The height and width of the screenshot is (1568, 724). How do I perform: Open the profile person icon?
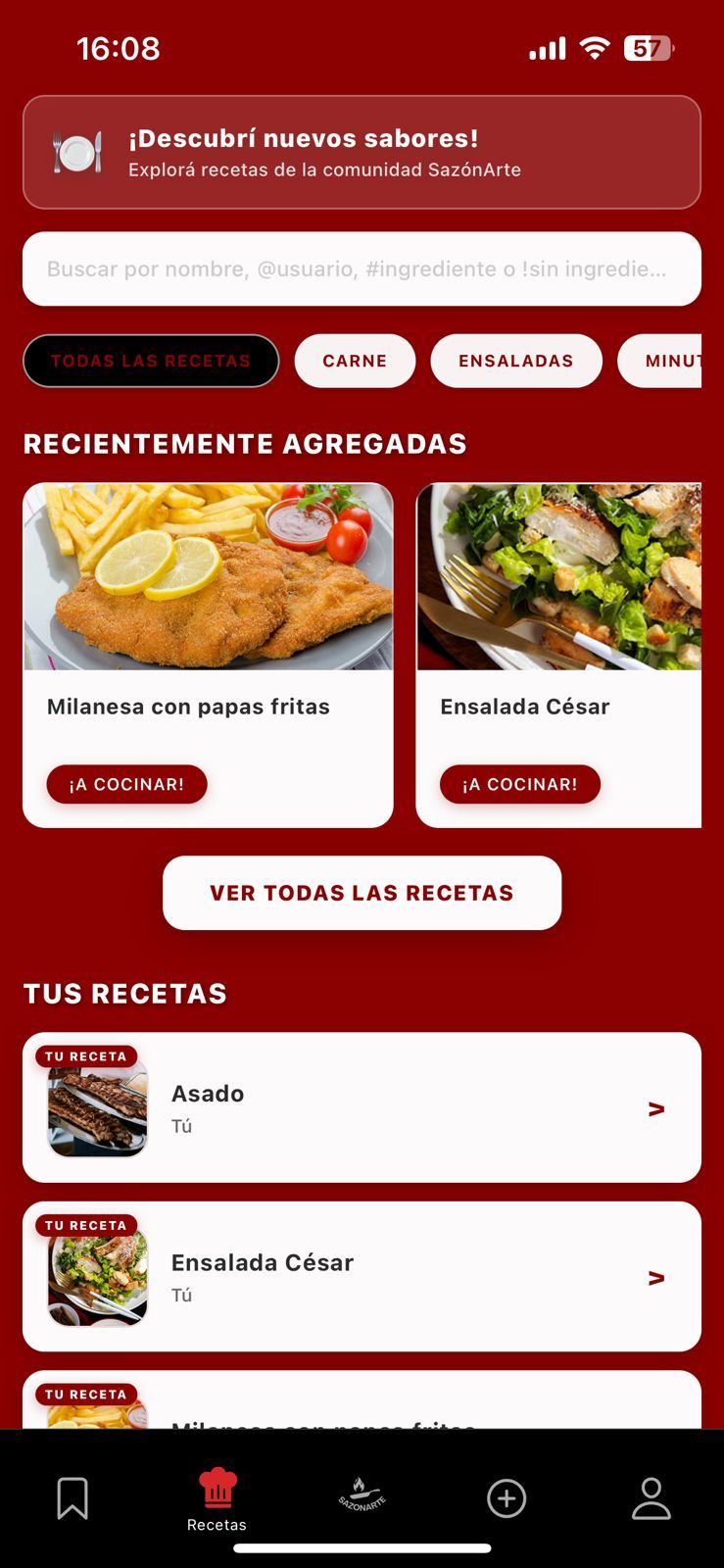(652, 1497)
